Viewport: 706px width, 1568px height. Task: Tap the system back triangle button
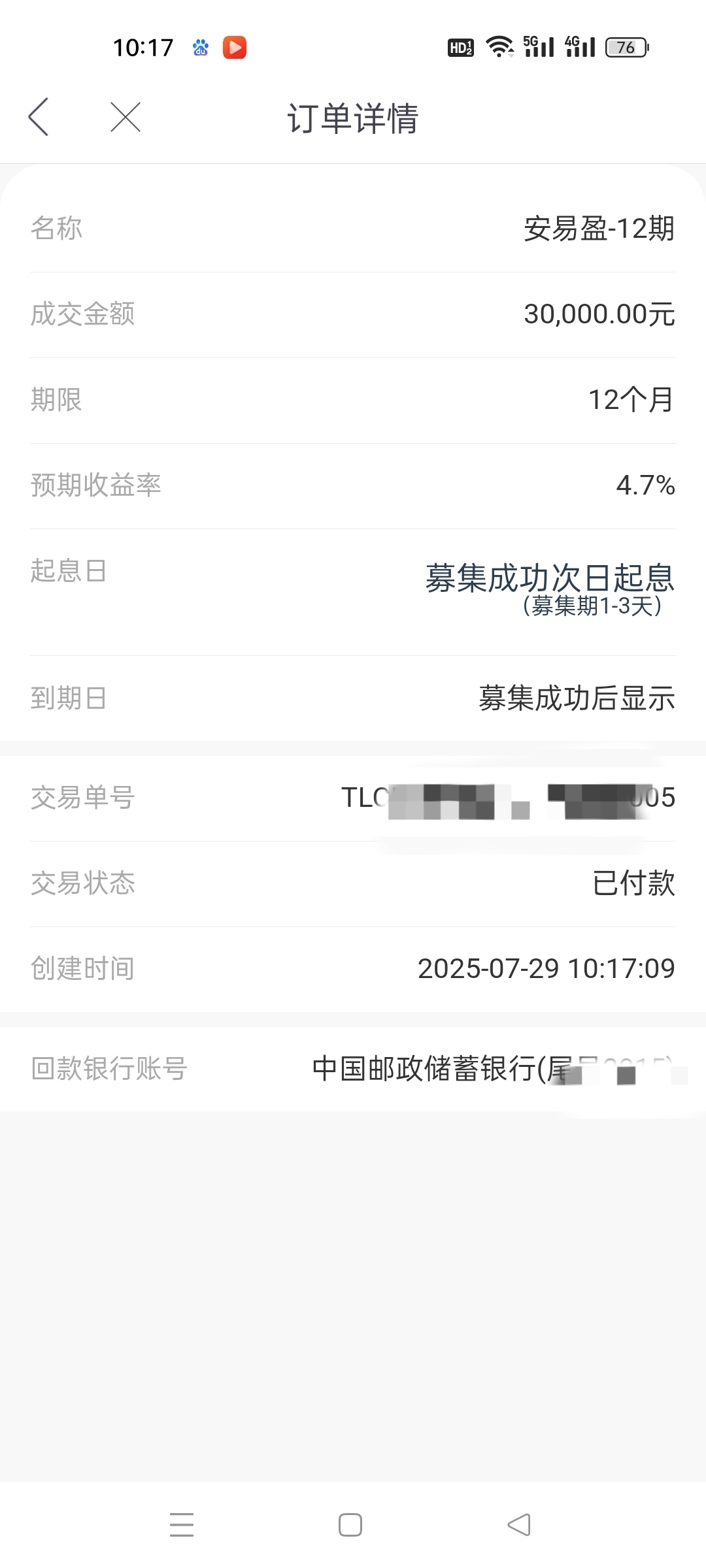(x=519, y=1524)
